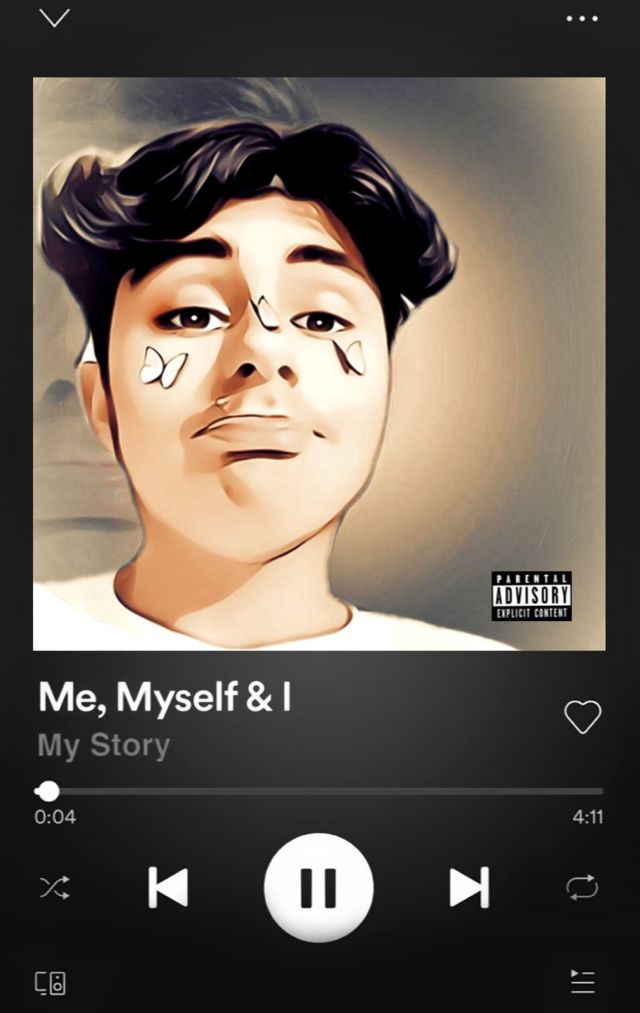The width and height of the screenshot is (640, 1013).
Task: Like the song Me, Myself & I
Action: 582,716
